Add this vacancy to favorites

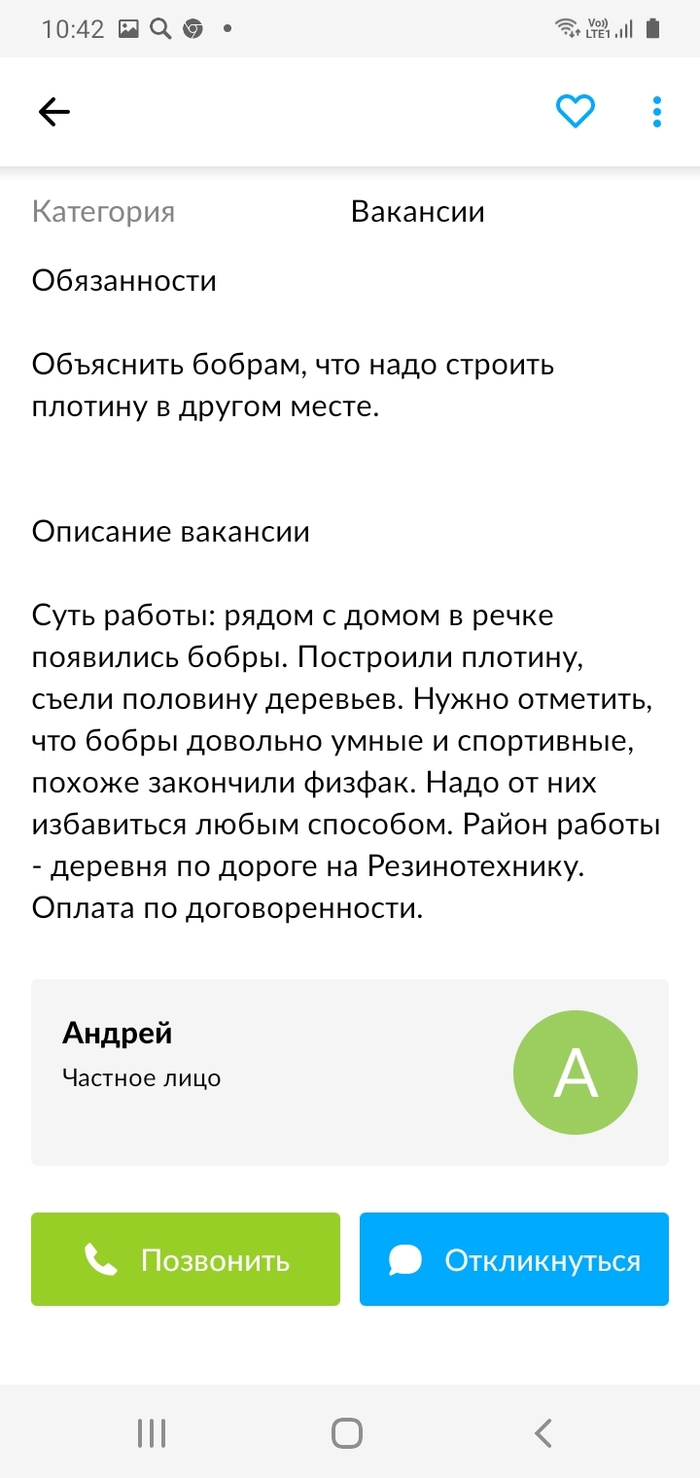tap(575, 111)
